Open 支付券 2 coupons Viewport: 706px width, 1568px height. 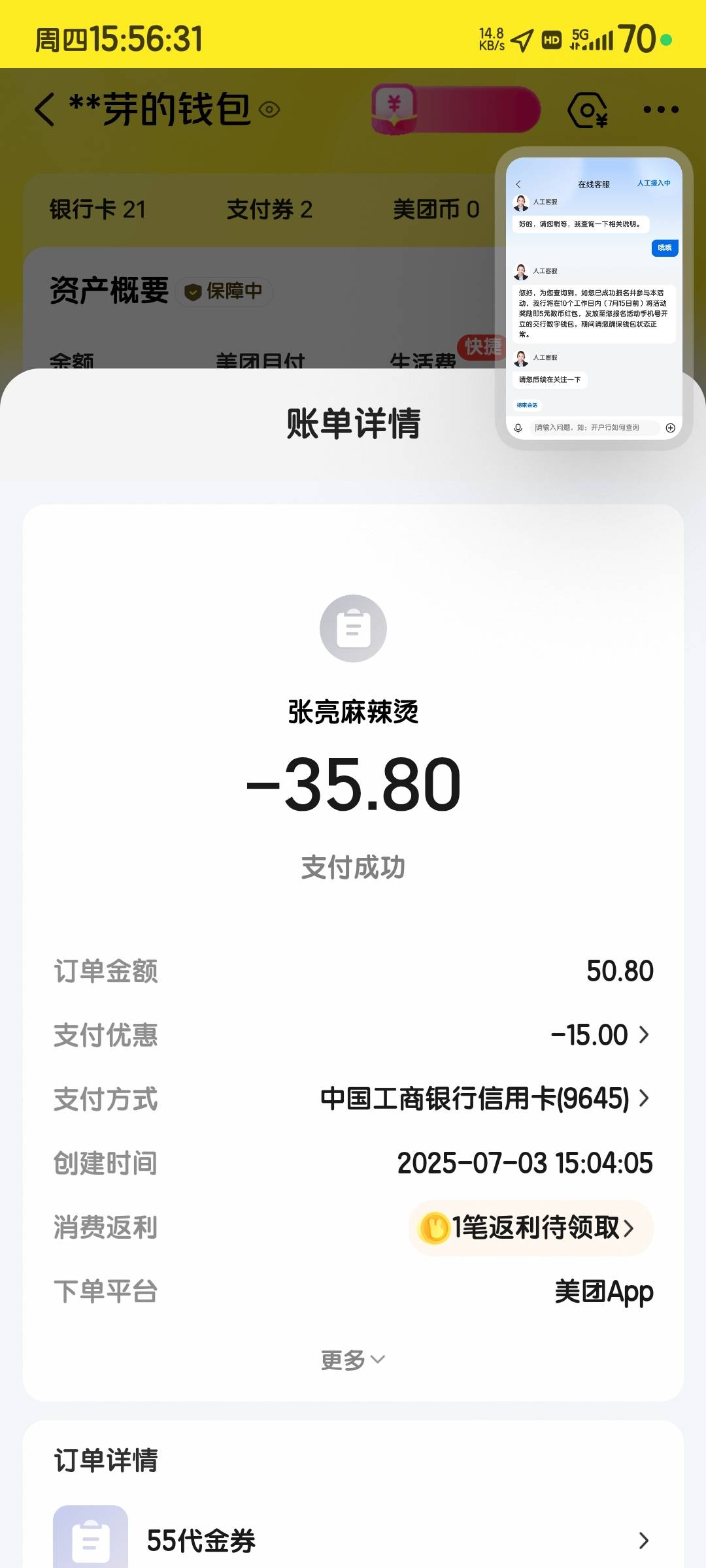[269, 210]
